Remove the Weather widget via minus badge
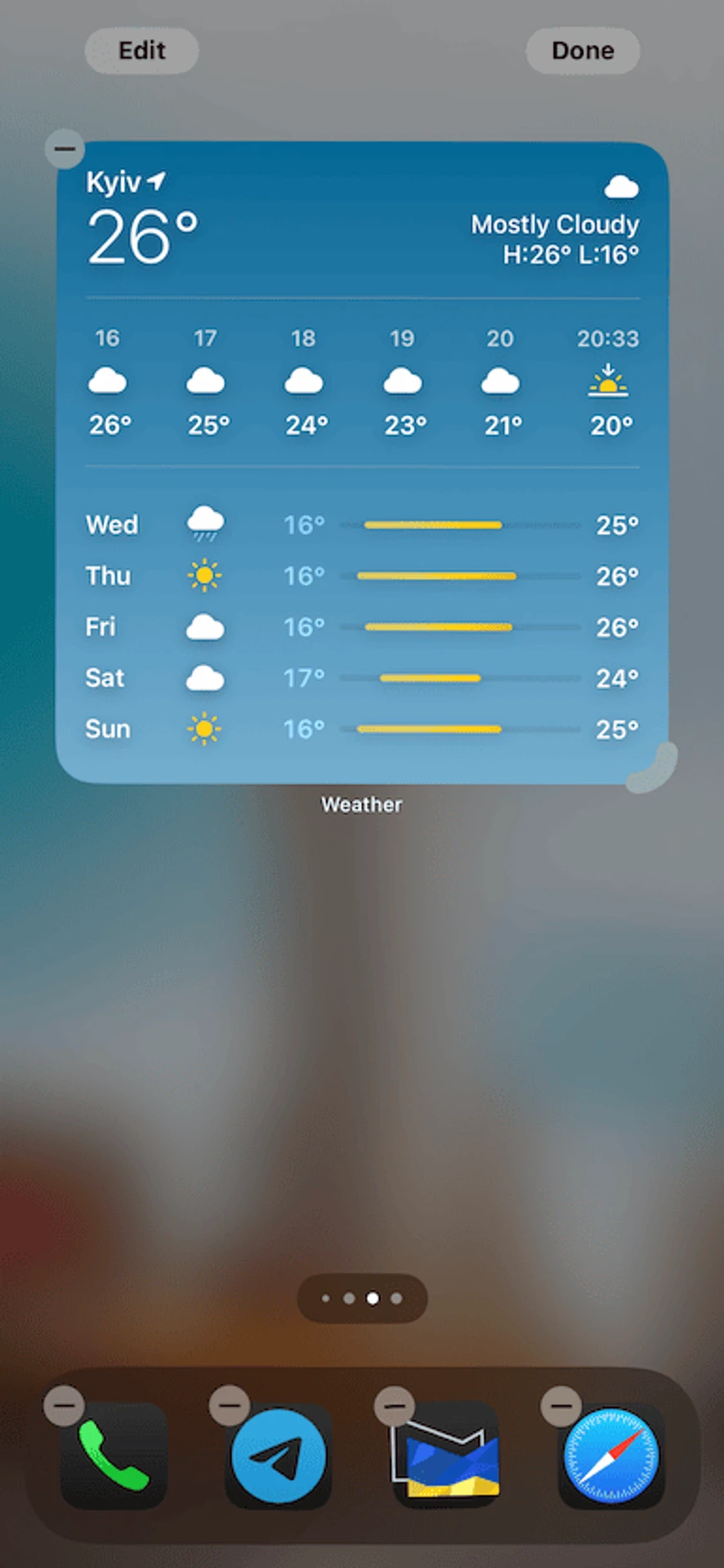 65,149
